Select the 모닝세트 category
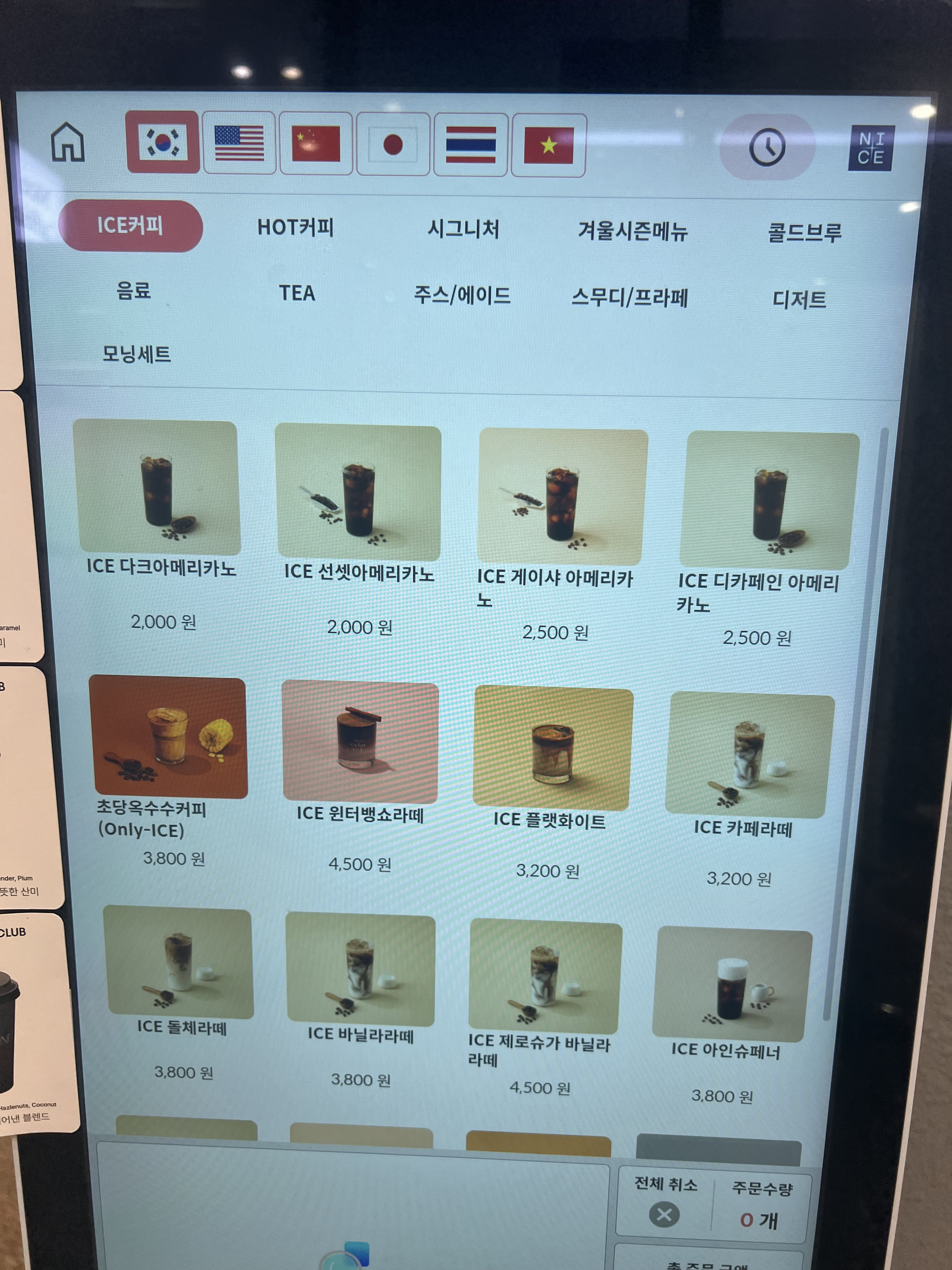The image size is (952, 1270). pyautogui.click(x=137, y=354)
